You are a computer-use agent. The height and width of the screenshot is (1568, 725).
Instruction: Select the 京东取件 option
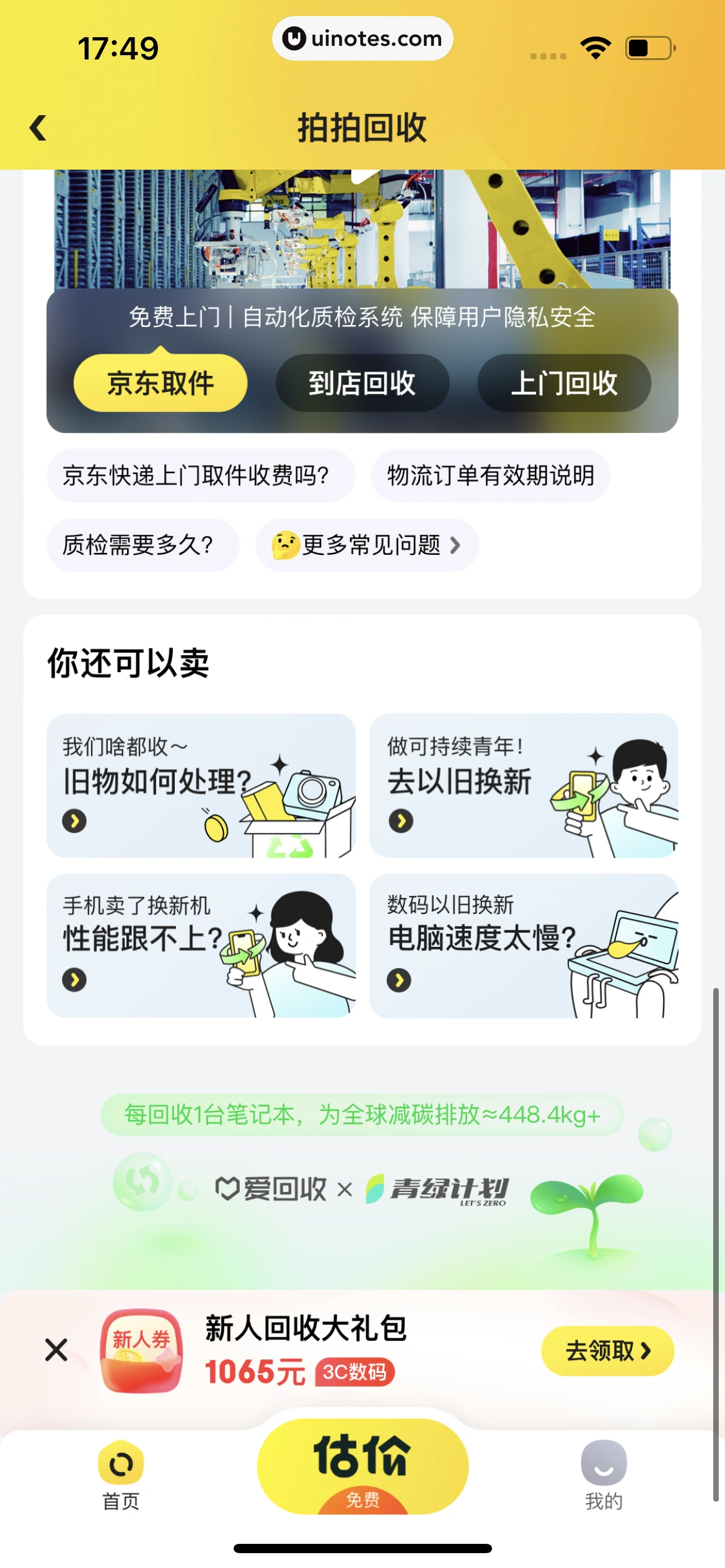point(160,383)
